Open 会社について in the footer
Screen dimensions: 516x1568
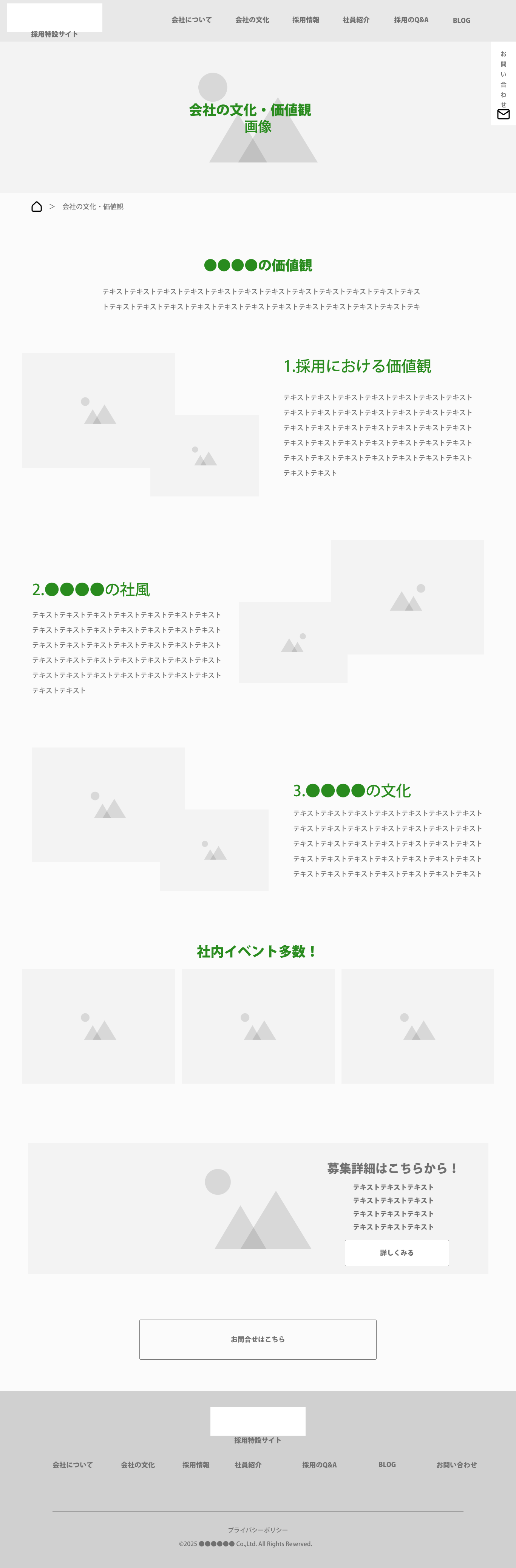tap(72, 1464)
